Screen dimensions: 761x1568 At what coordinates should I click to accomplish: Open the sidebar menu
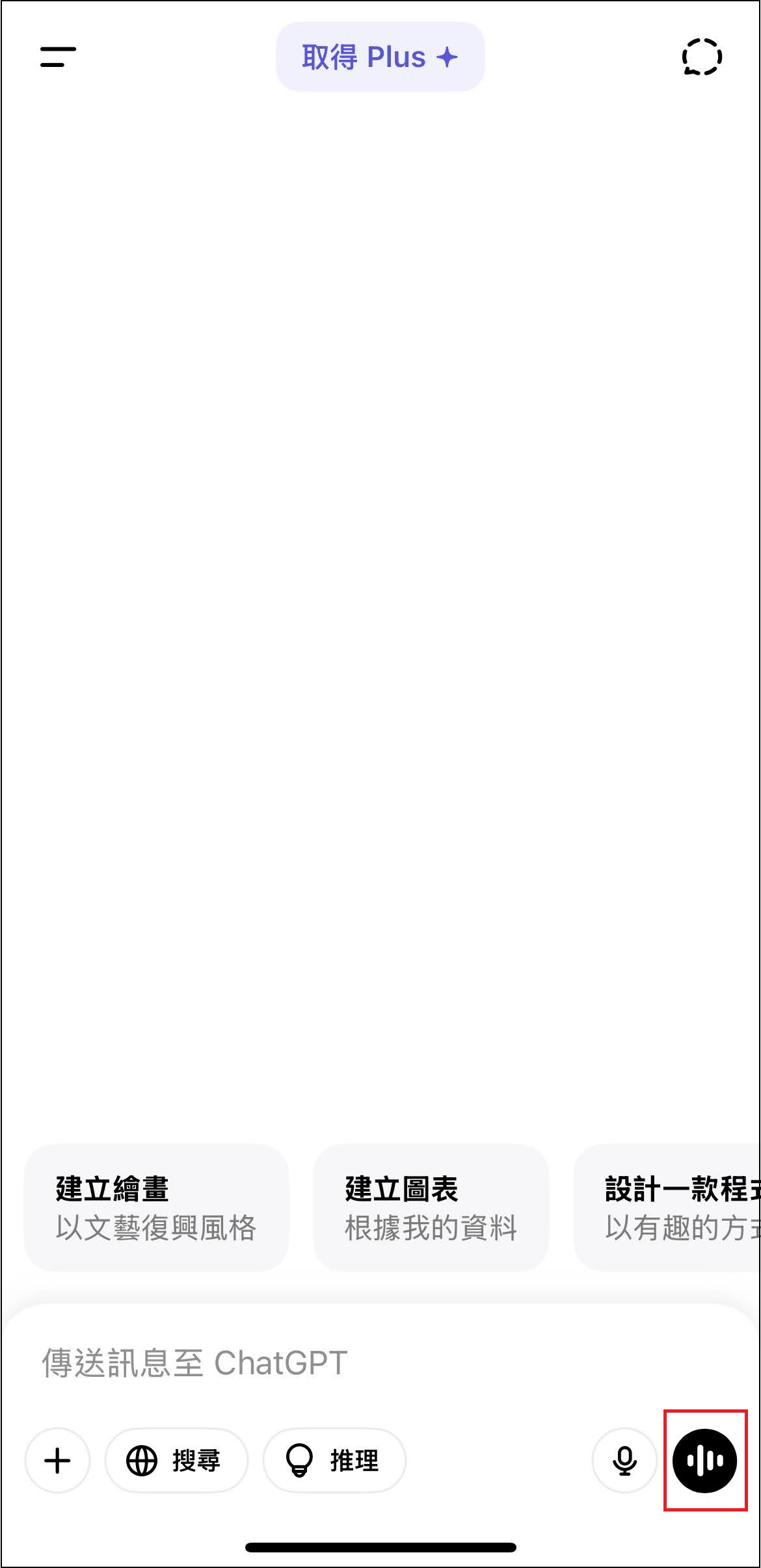[x=58, y=57]
